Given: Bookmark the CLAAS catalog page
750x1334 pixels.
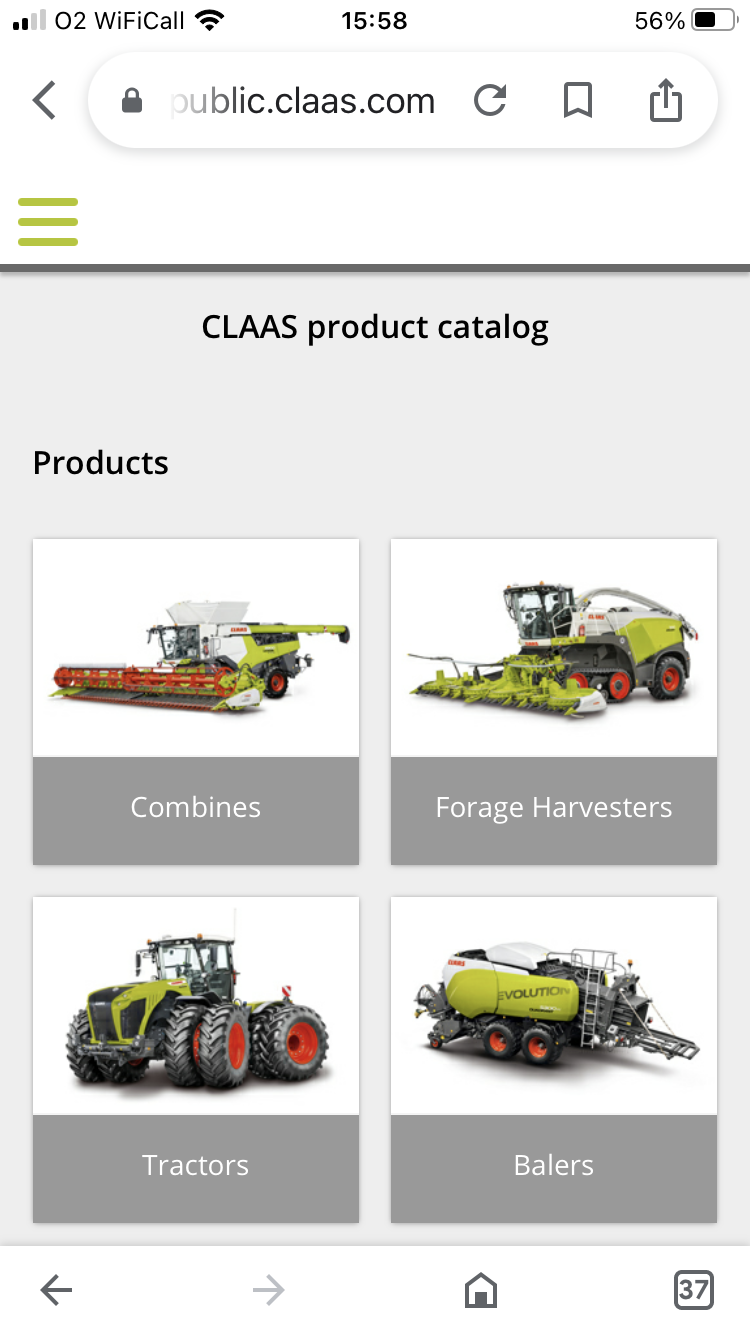Looking at the screenshot, I should click(x=578, y=100).
